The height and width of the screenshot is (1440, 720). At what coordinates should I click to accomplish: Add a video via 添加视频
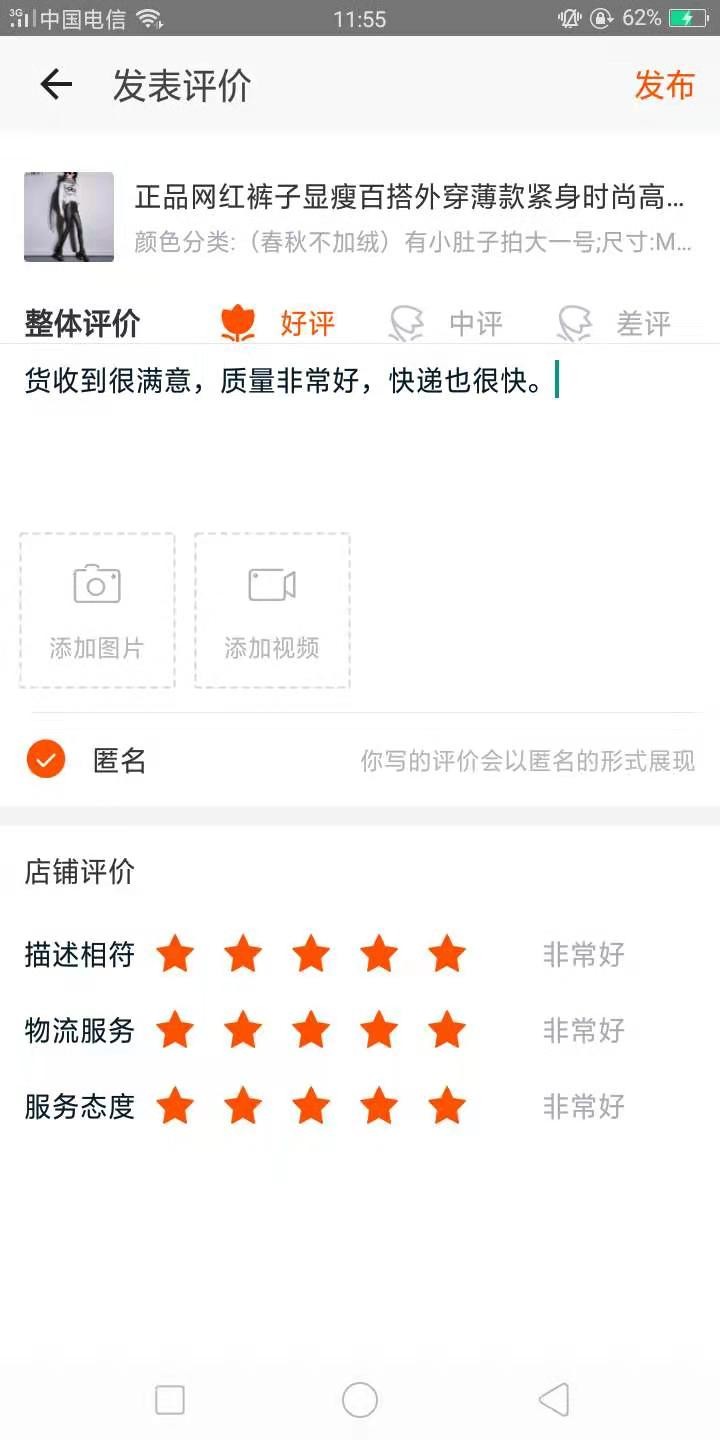point(272,610)
